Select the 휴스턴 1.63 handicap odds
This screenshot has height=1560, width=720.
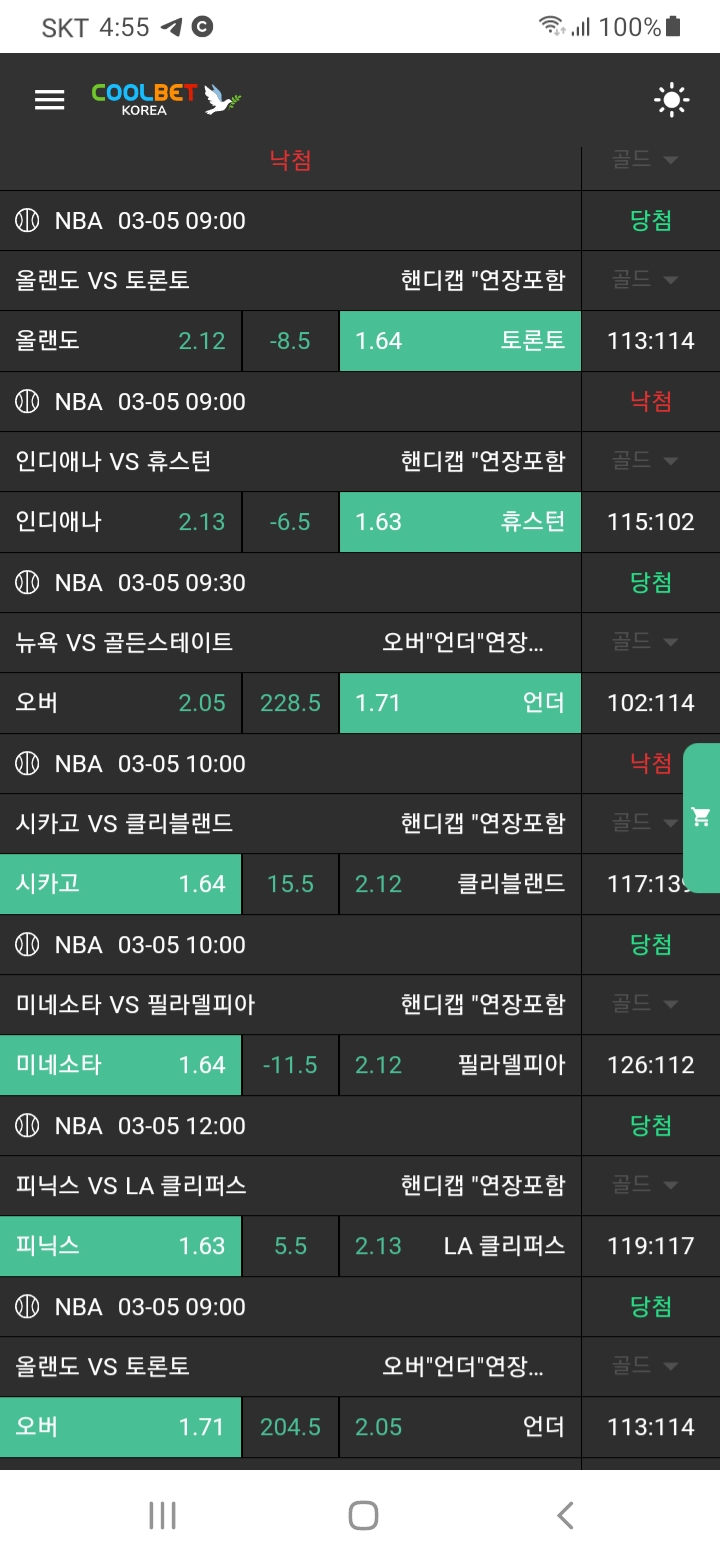point(460,522)
